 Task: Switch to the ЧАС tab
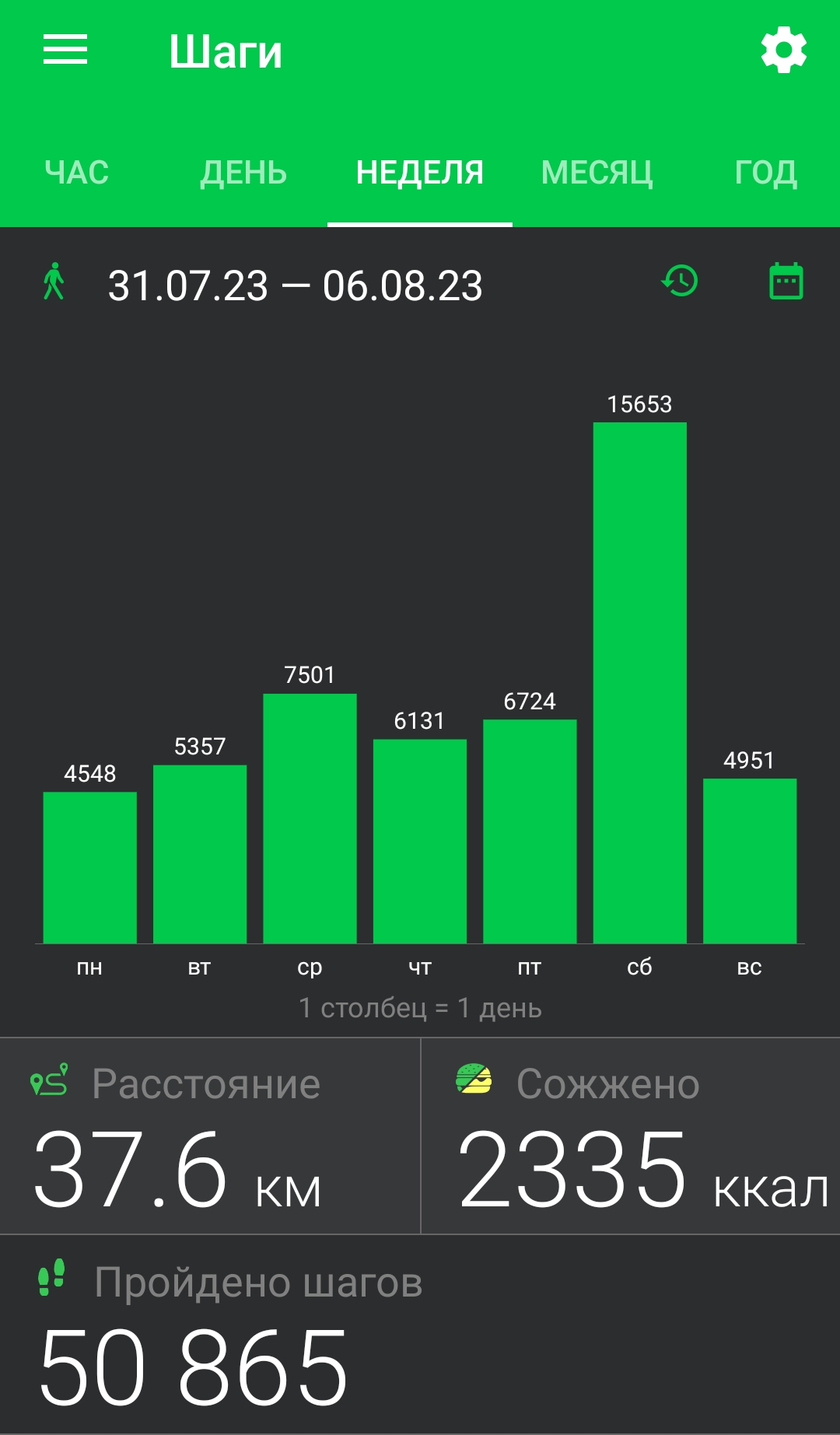click(x=77, y=173)
